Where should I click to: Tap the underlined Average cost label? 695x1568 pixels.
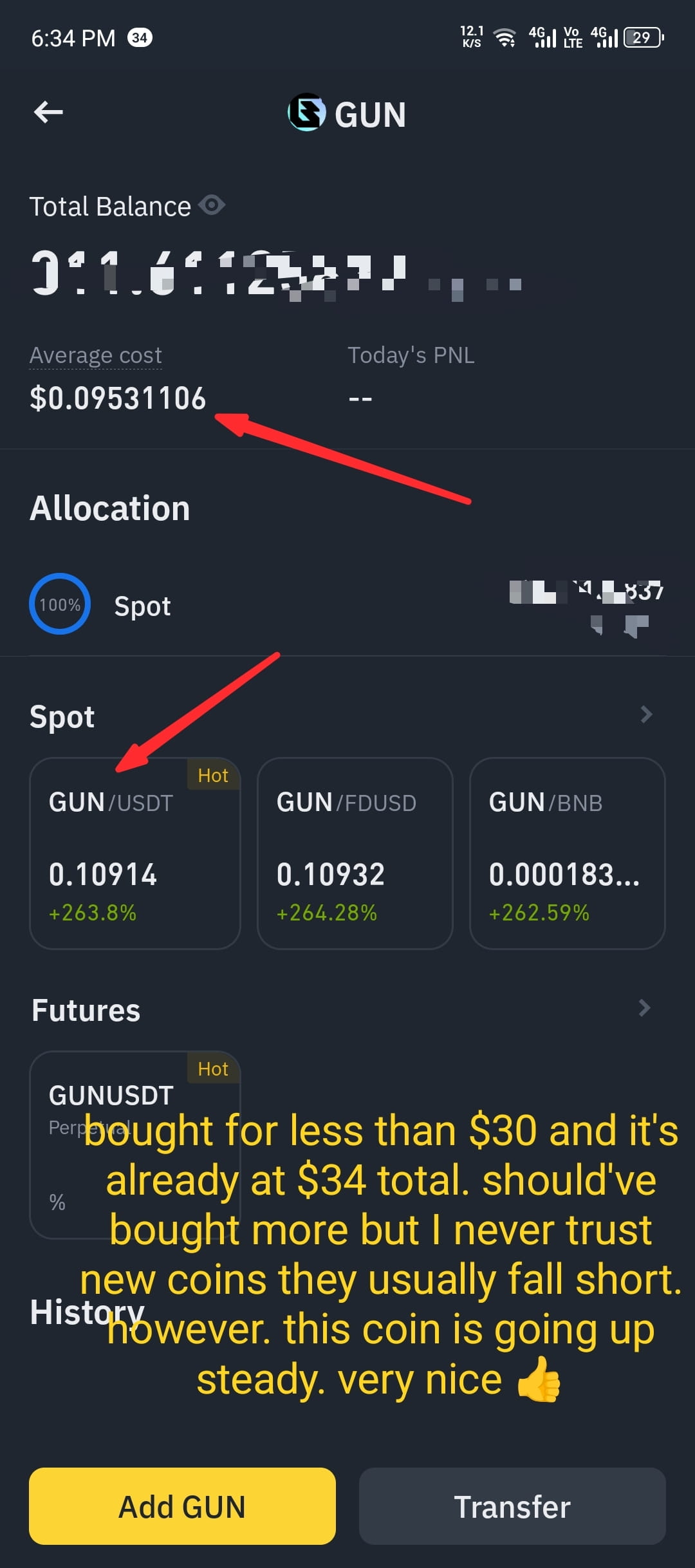(x=95, y=355)
